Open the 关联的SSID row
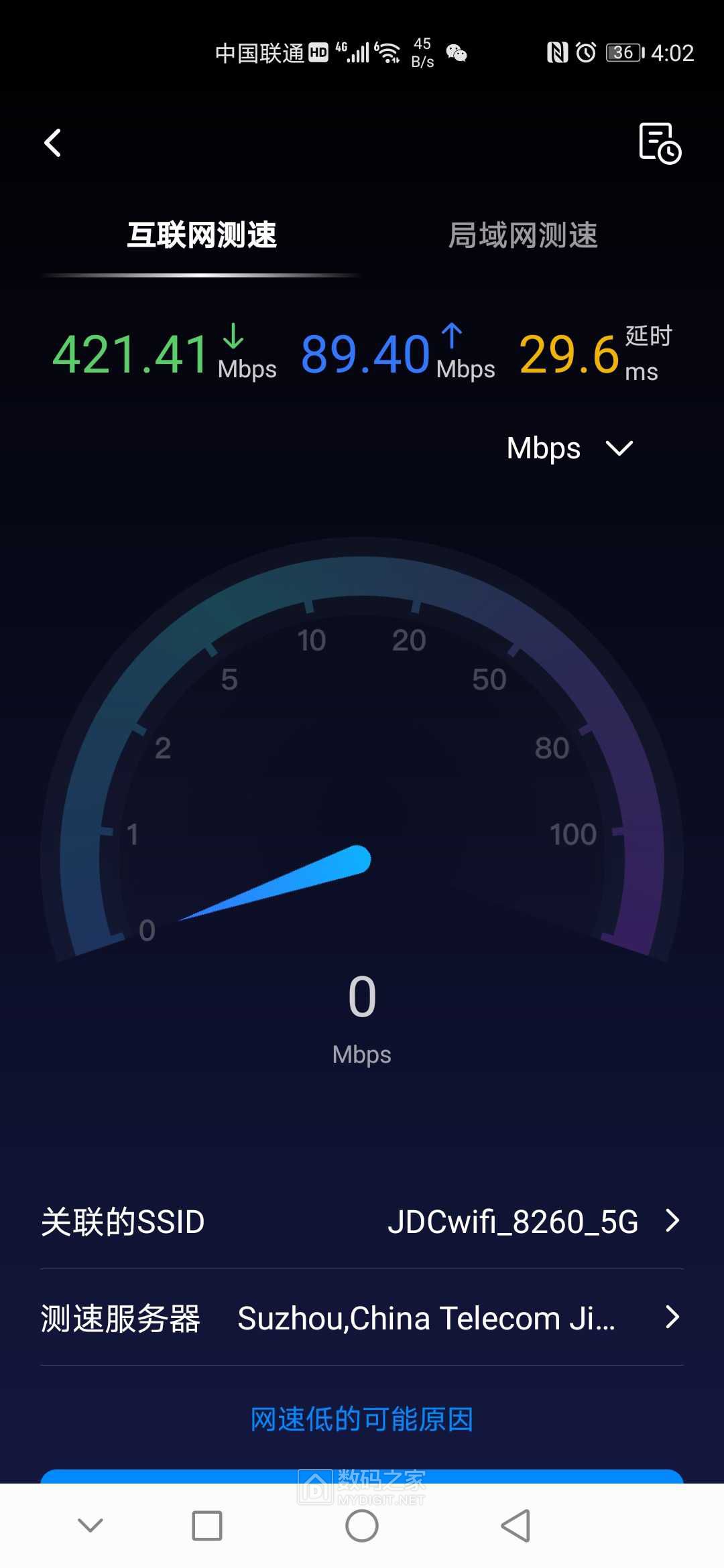 362,1221
